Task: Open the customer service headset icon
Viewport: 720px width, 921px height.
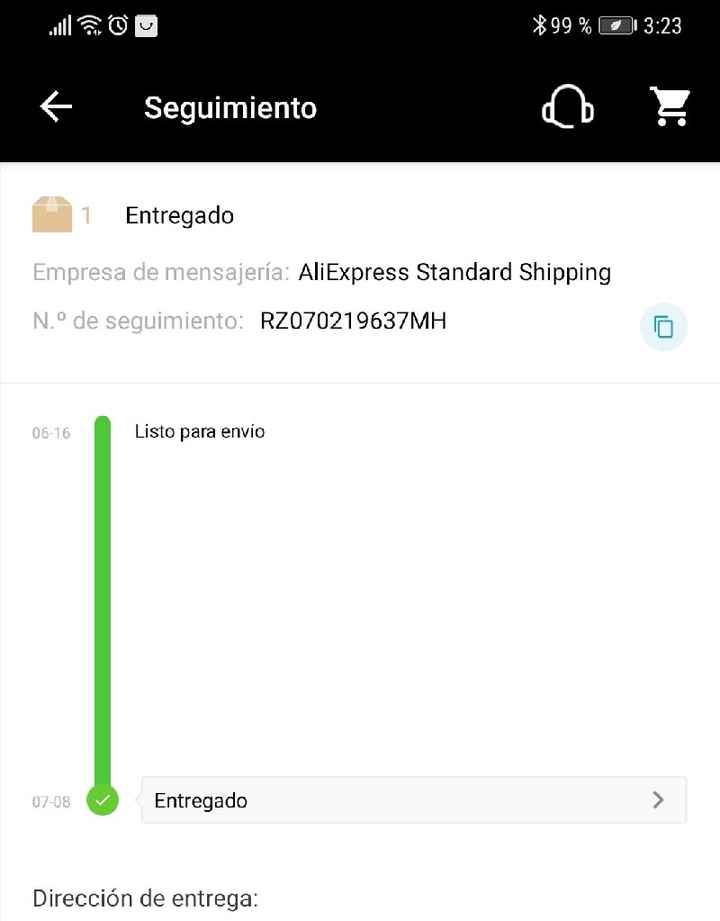Action: 567,106
